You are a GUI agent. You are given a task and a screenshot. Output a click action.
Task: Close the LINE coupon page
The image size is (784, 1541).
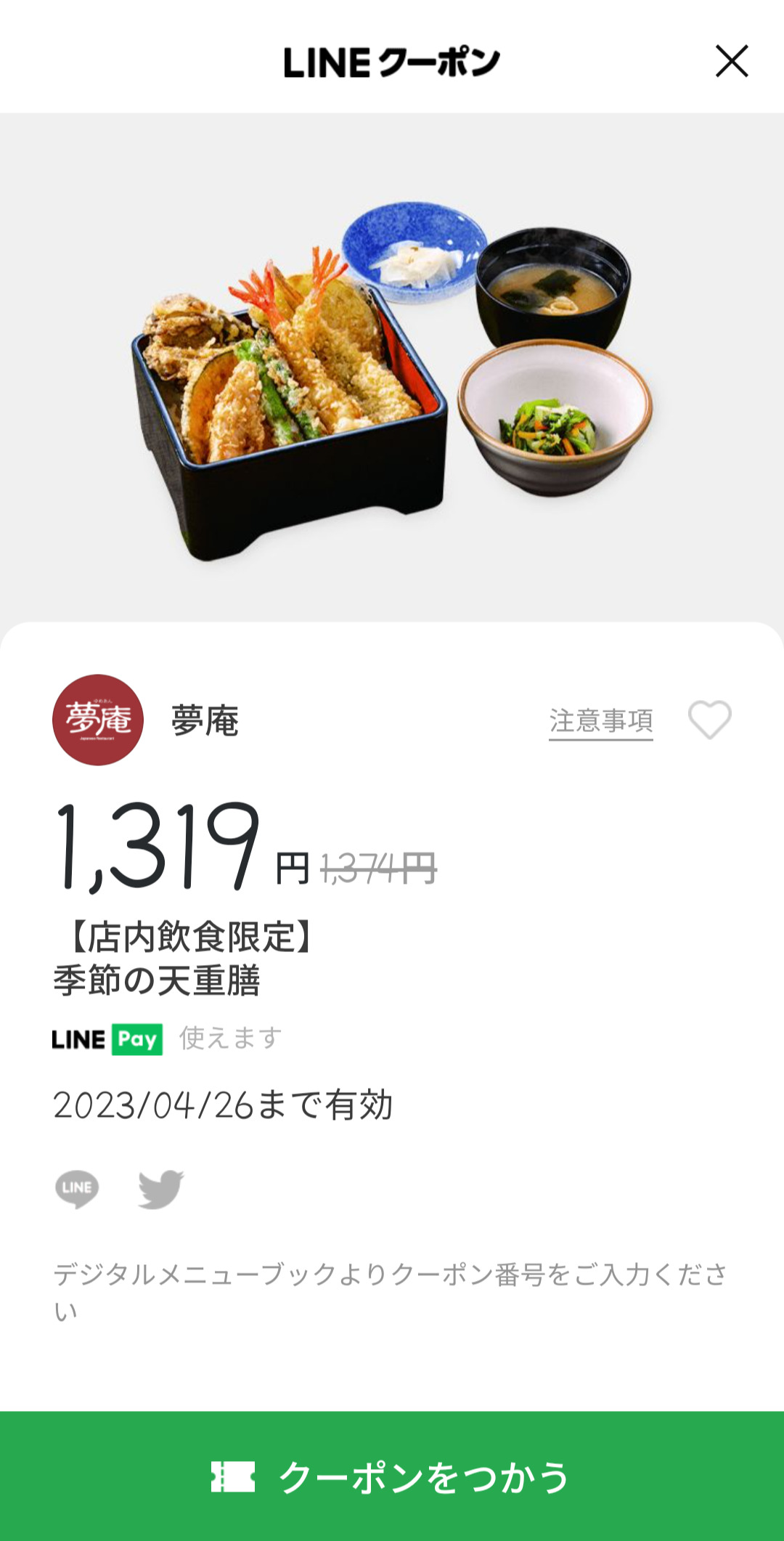[732, 61]
